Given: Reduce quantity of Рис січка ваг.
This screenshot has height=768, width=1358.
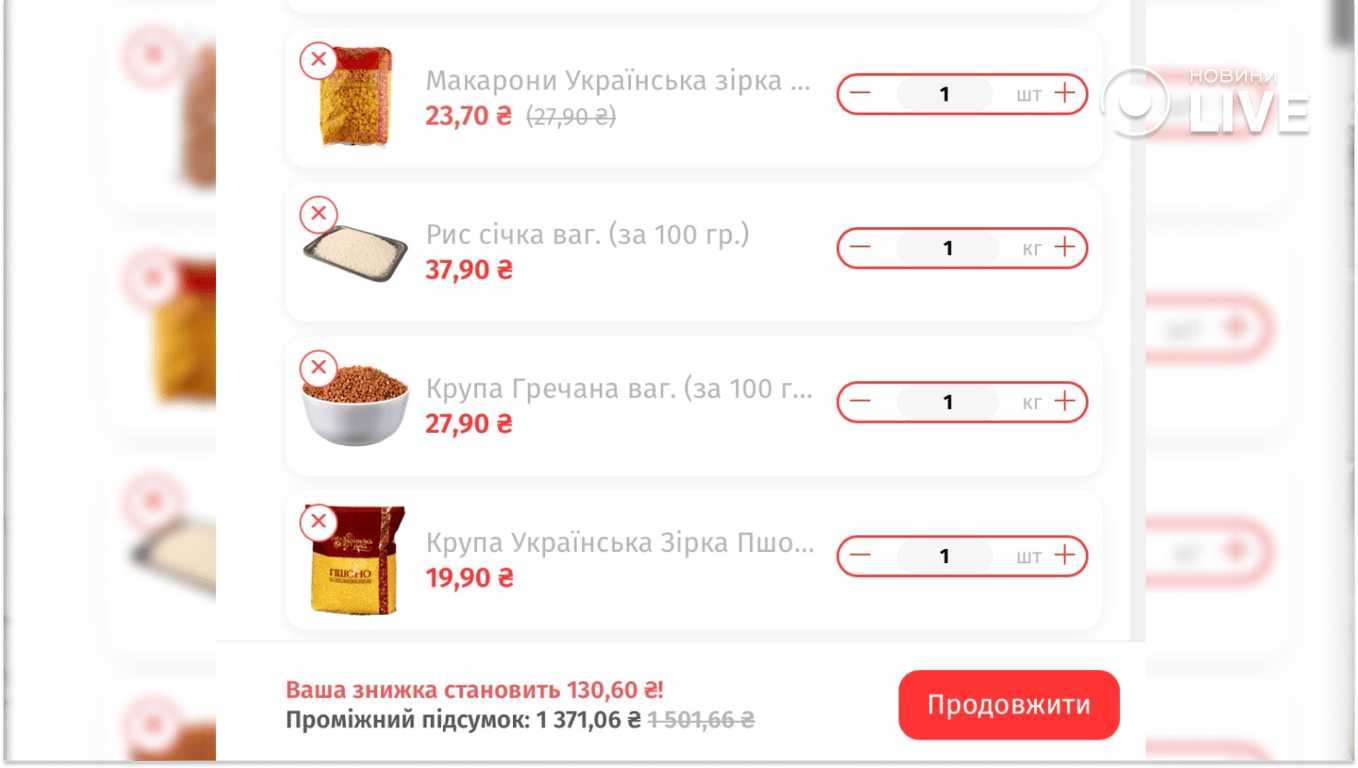Looking at the screenshot, I should 860,248.
